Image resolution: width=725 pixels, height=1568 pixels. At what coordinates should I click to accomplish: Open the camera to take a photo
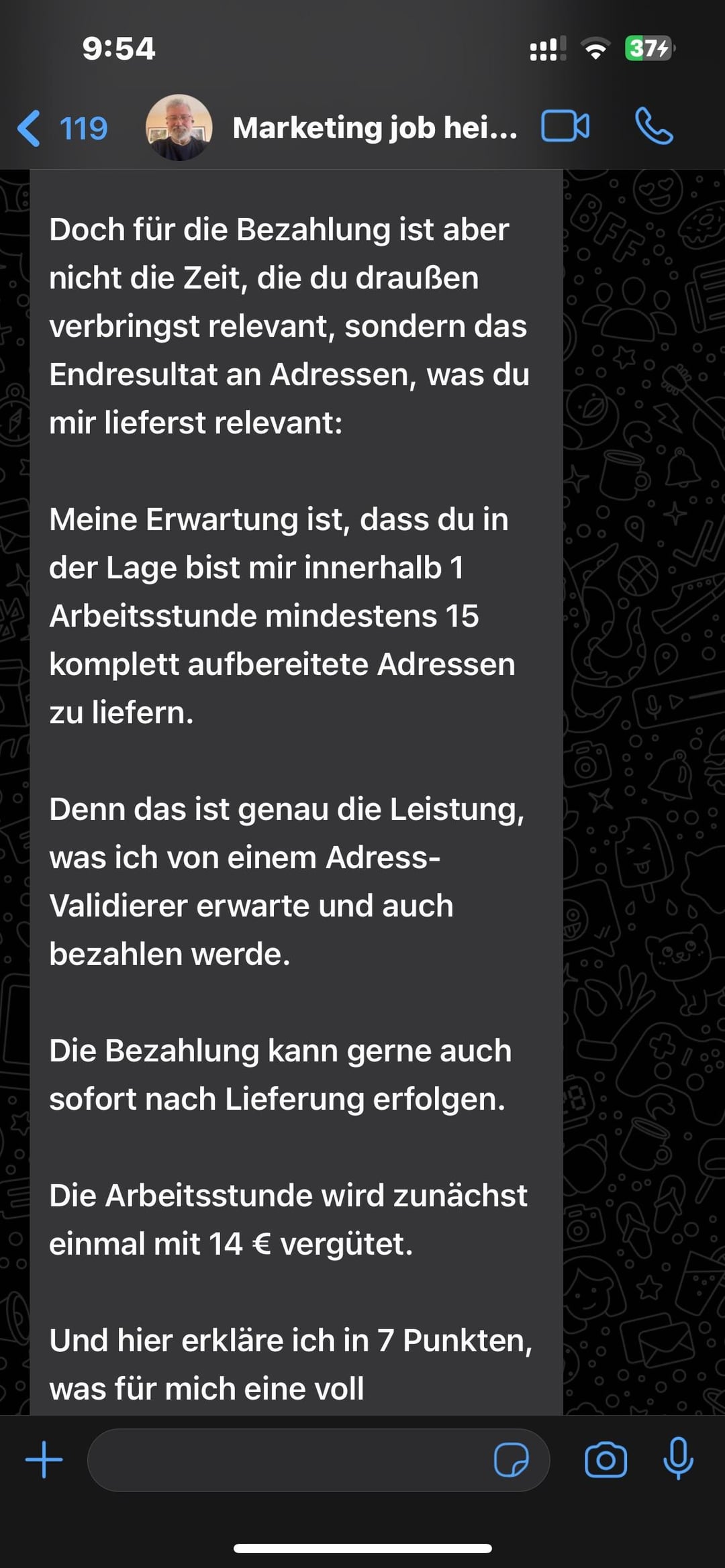606,1460
